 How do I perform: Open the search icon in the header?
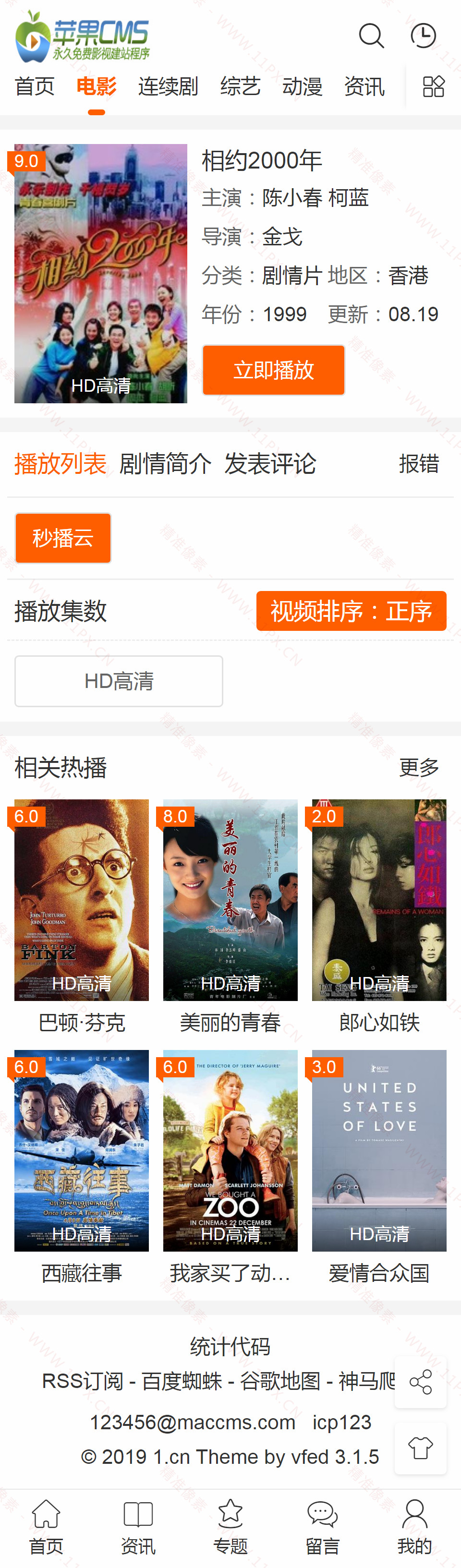(x=371, y=36)
